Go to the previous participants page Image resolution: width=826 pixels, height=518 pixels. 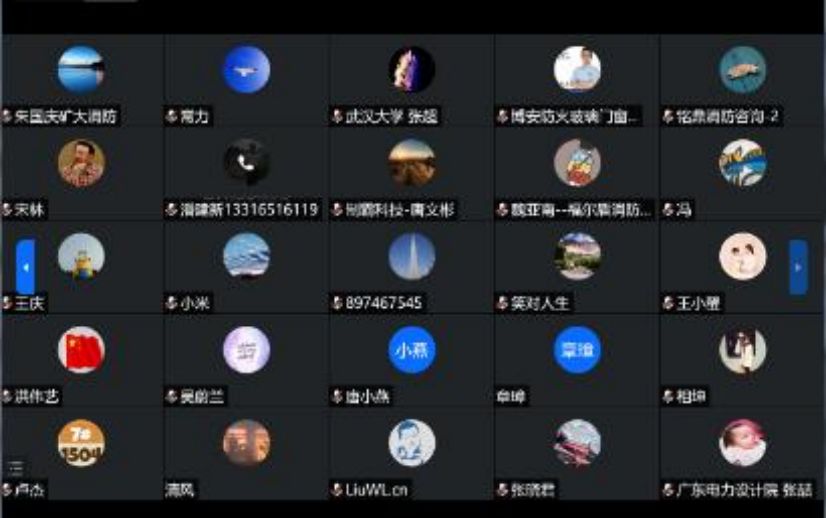tap(26, 267)
